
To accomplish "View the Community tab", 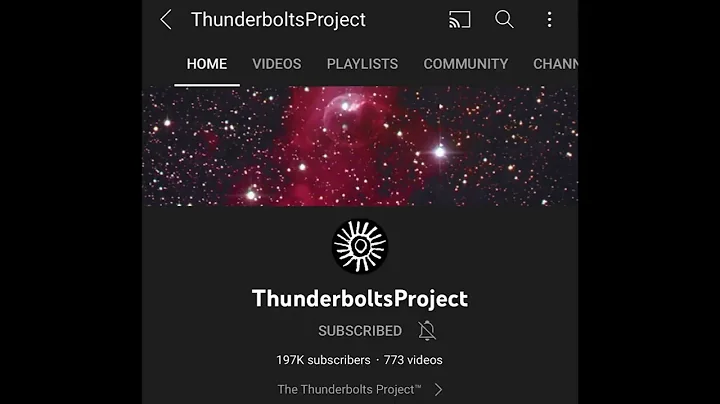I will pyautogui.click(x=465, y=64).
